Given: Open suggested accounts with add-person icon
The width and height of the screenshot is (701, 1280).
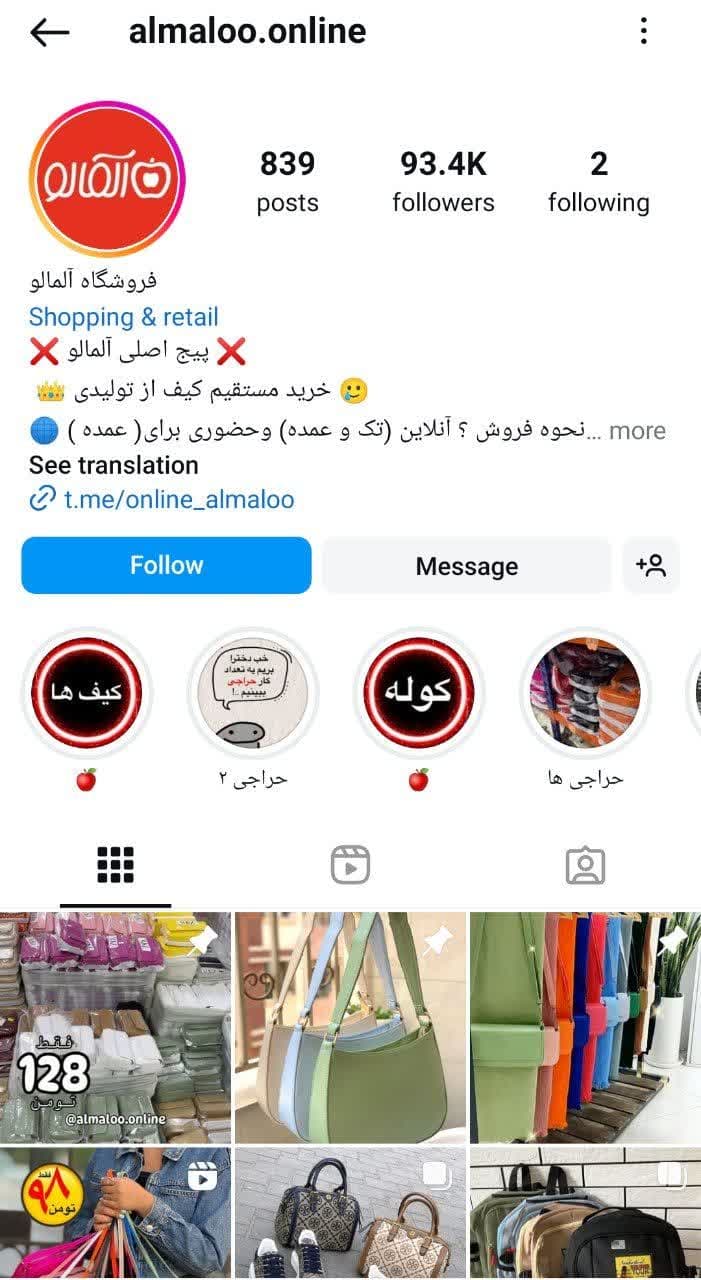Looking at the screenshot, I should [x=651, y=566].
